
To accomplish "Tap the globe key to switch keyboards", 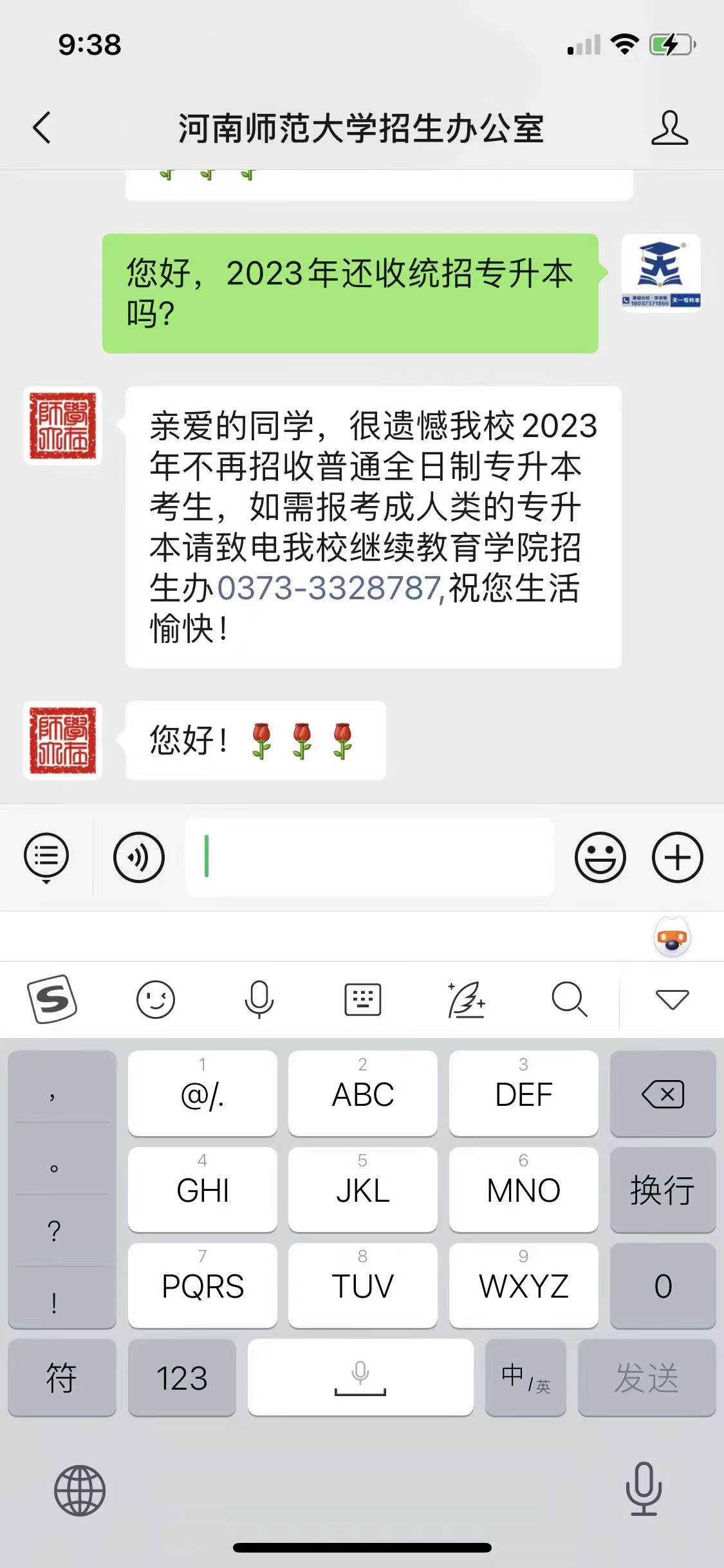I will point(80,1490).
